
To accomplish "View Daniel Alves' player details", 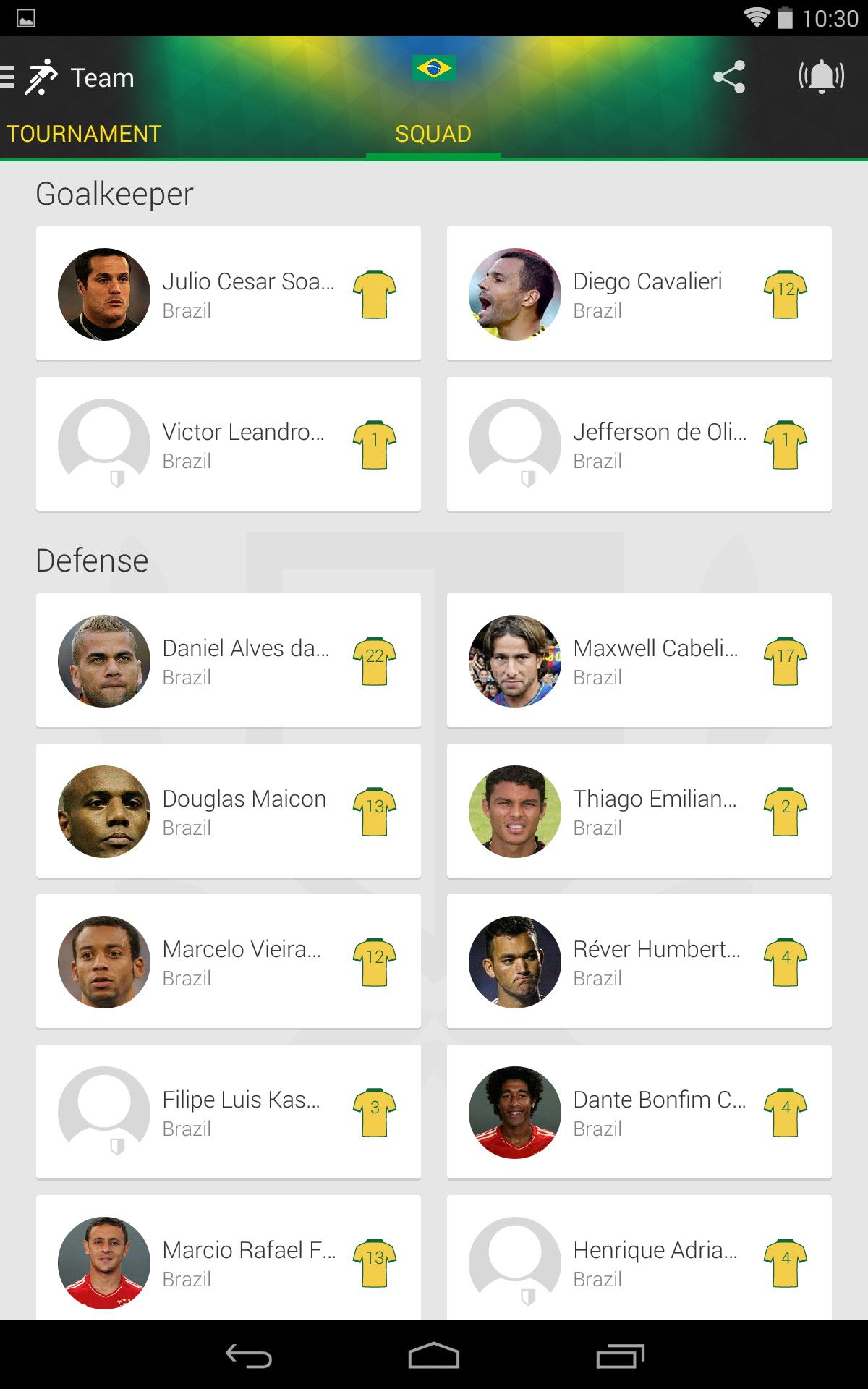I will coord(228,660).
